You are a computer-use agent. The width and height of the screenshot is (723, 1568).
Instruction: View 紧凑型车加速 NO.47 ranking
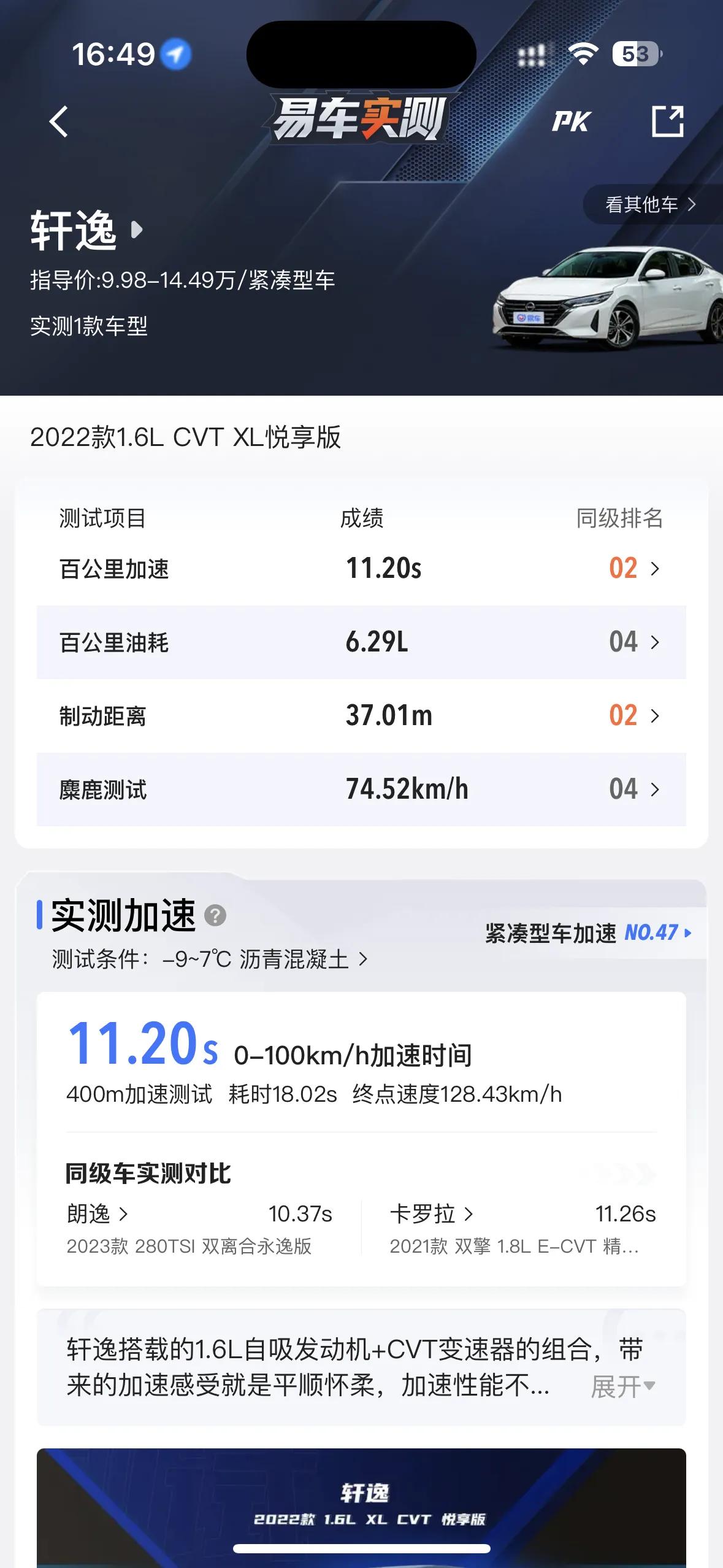click(589, 933)
